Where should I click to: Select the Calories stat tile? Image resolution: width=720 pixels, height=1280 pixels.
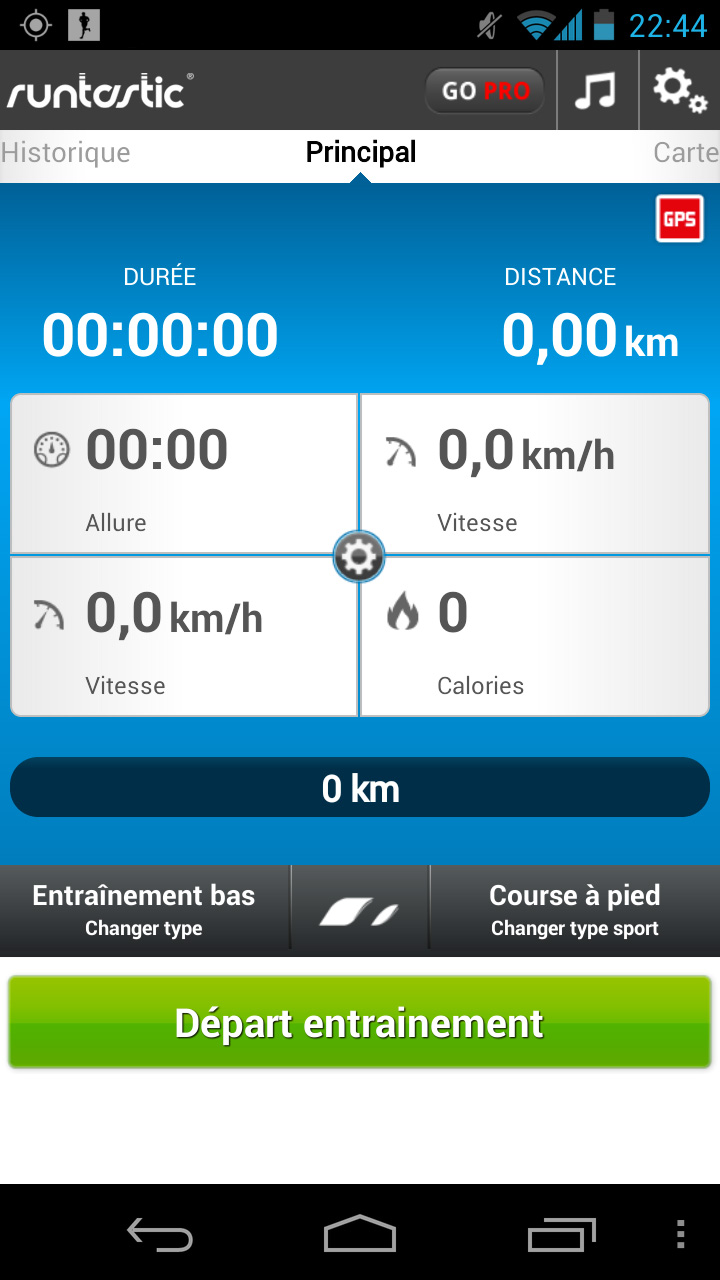click(534, 637)
